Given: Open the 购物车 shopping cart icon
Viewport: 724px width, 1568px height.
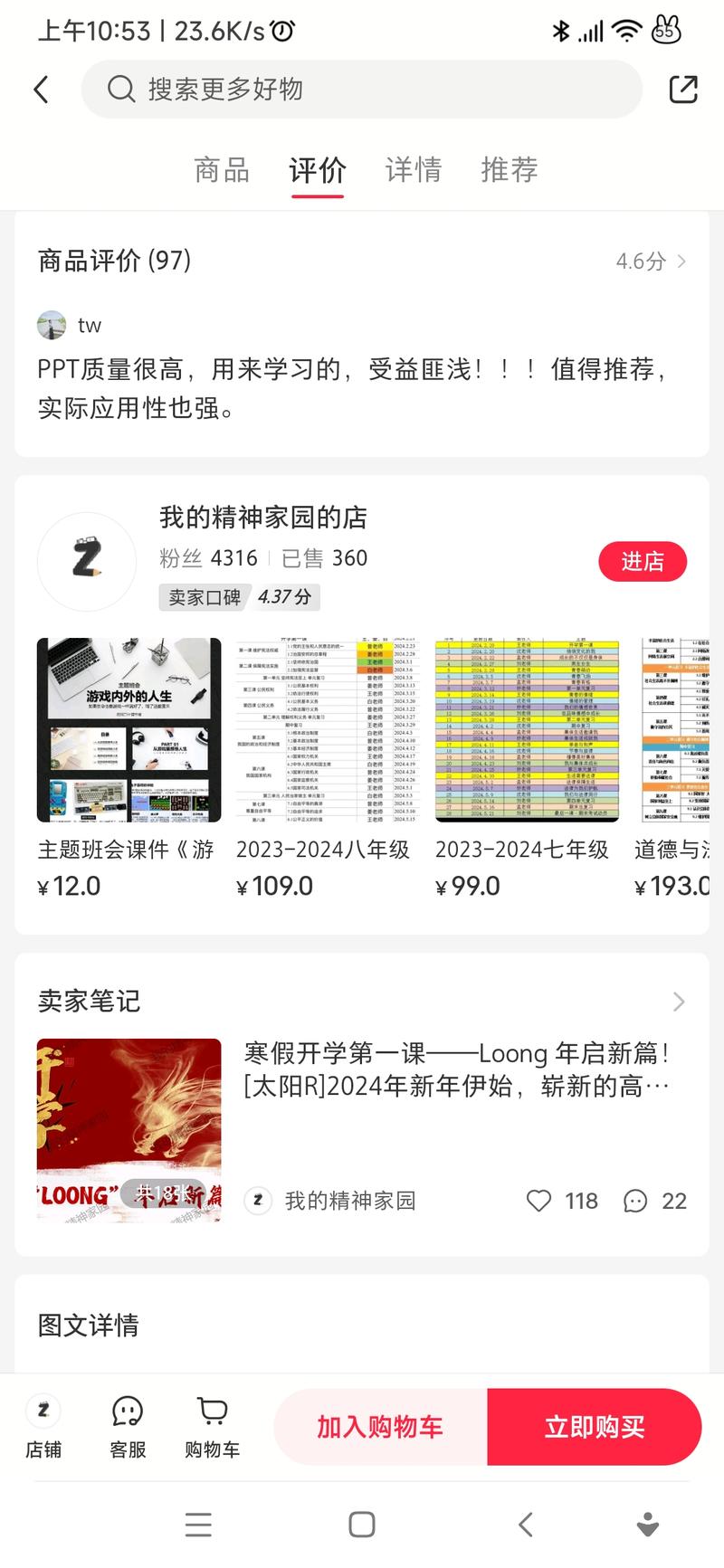Looking at the screenshot, I should tap(211, 1425).
